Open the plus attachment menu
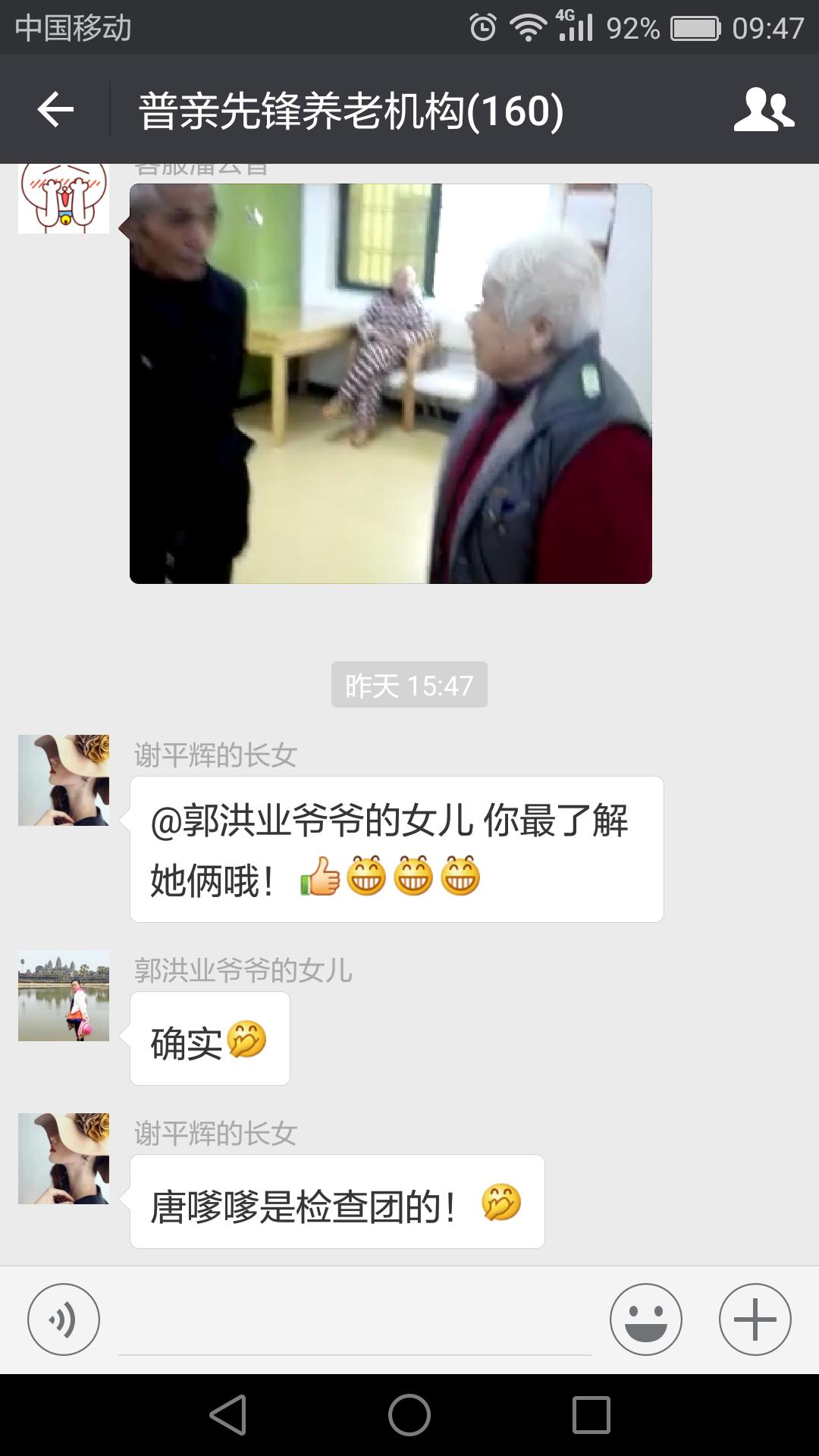Image resolution: width=819 pixels, height=1456 pixels. pyautogui.click(x=755, y=1319)
